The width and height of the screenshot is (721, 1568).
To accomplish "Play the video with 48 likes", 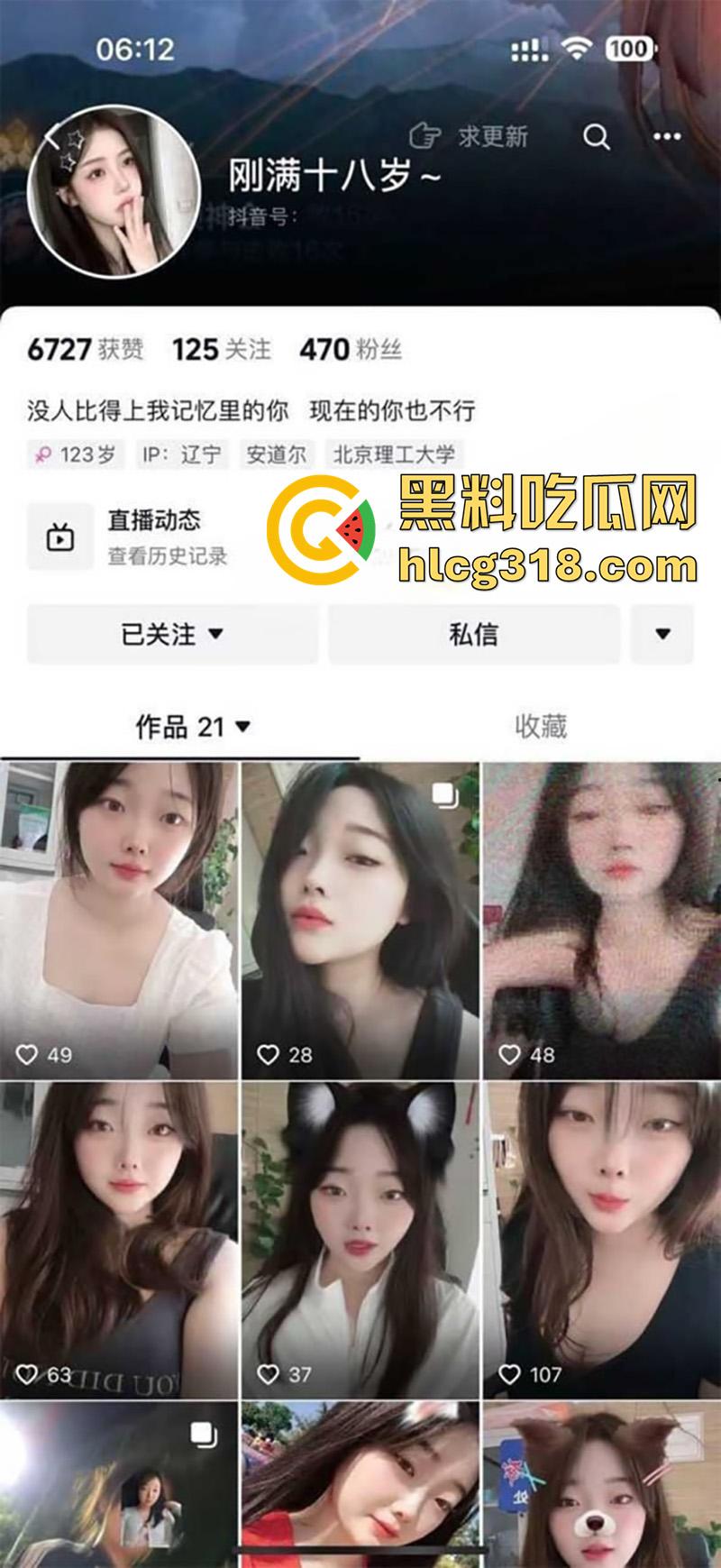I will 601,920.
